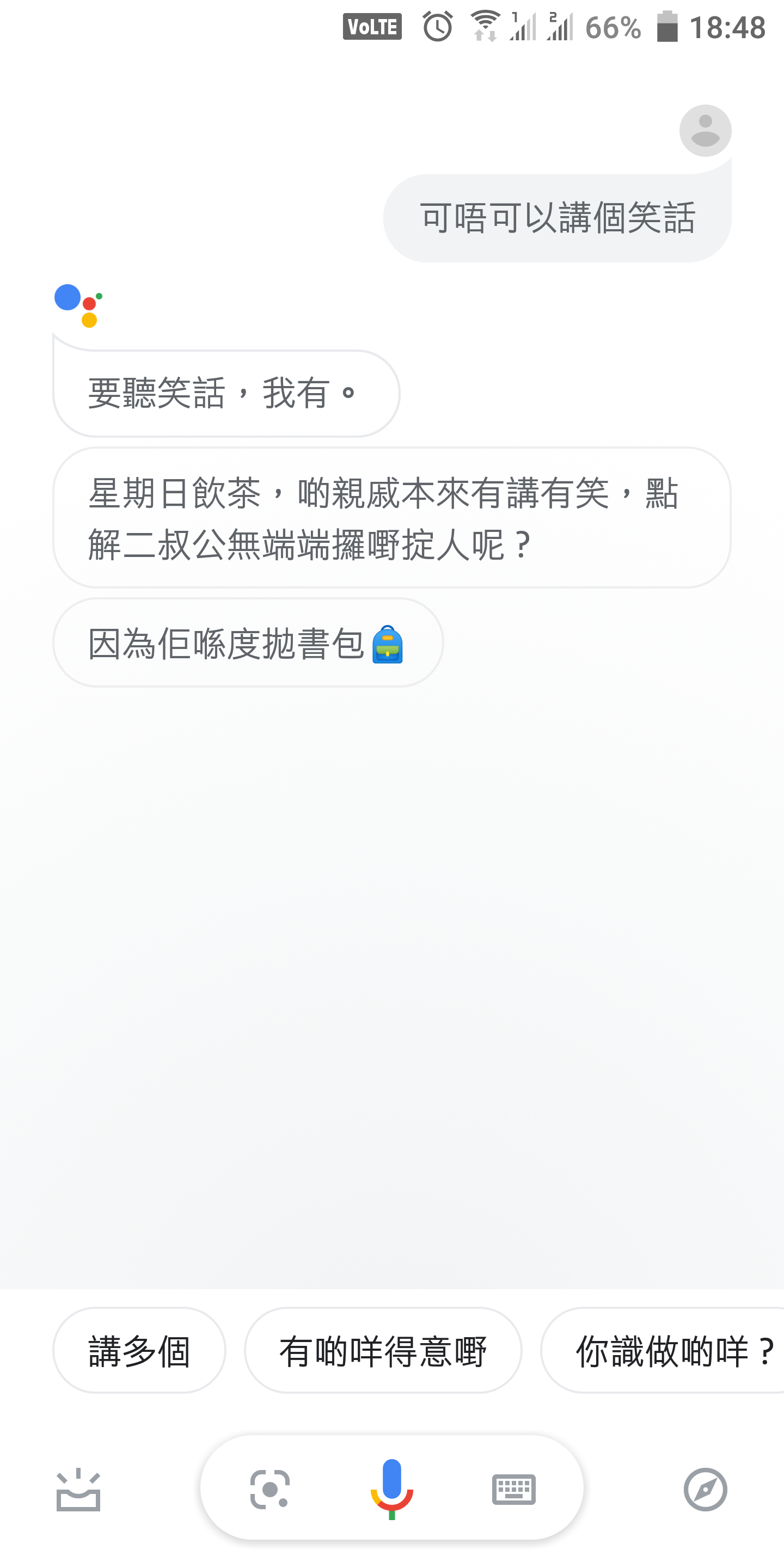Viewport: 784px width, 1568px height.
Task: Choose the 你識做啲咩 suggestion chip
Action: pos(663,1350)
